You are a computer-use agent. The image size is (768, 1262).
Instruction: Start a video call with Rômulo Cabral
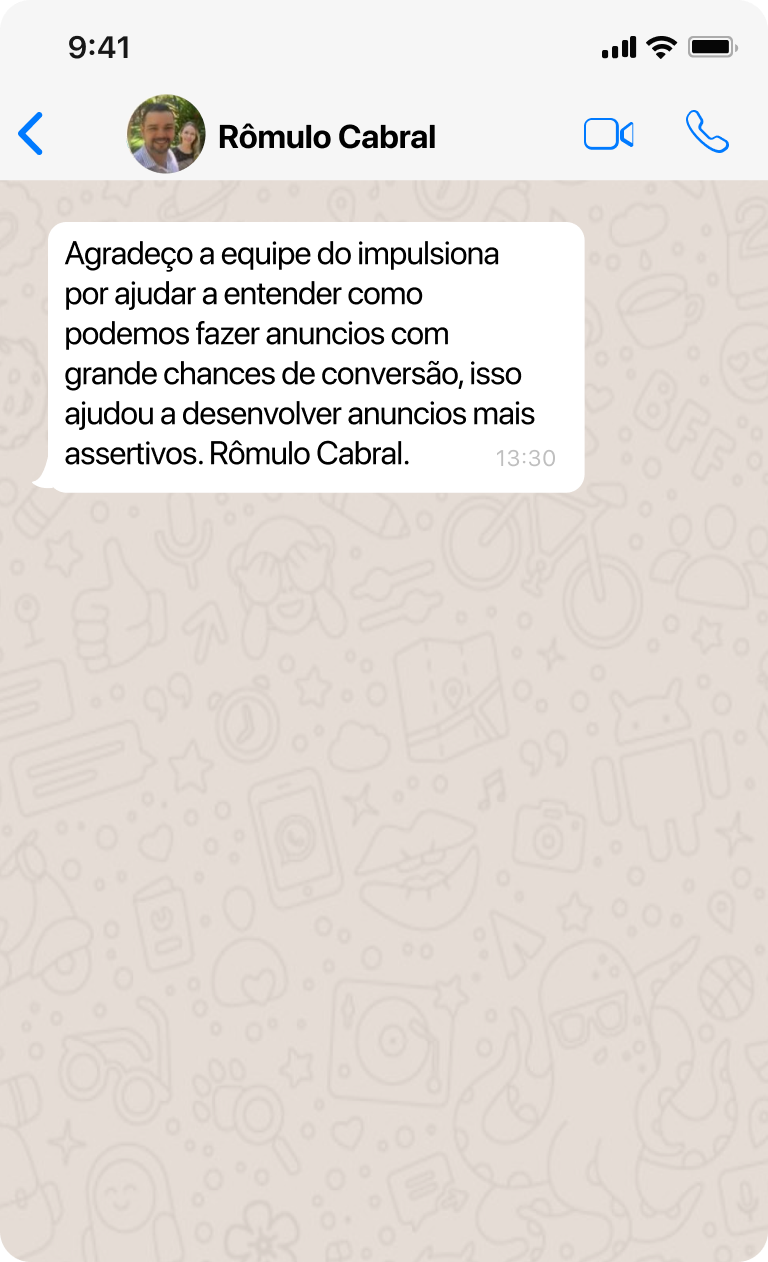(x=608, y=134)
